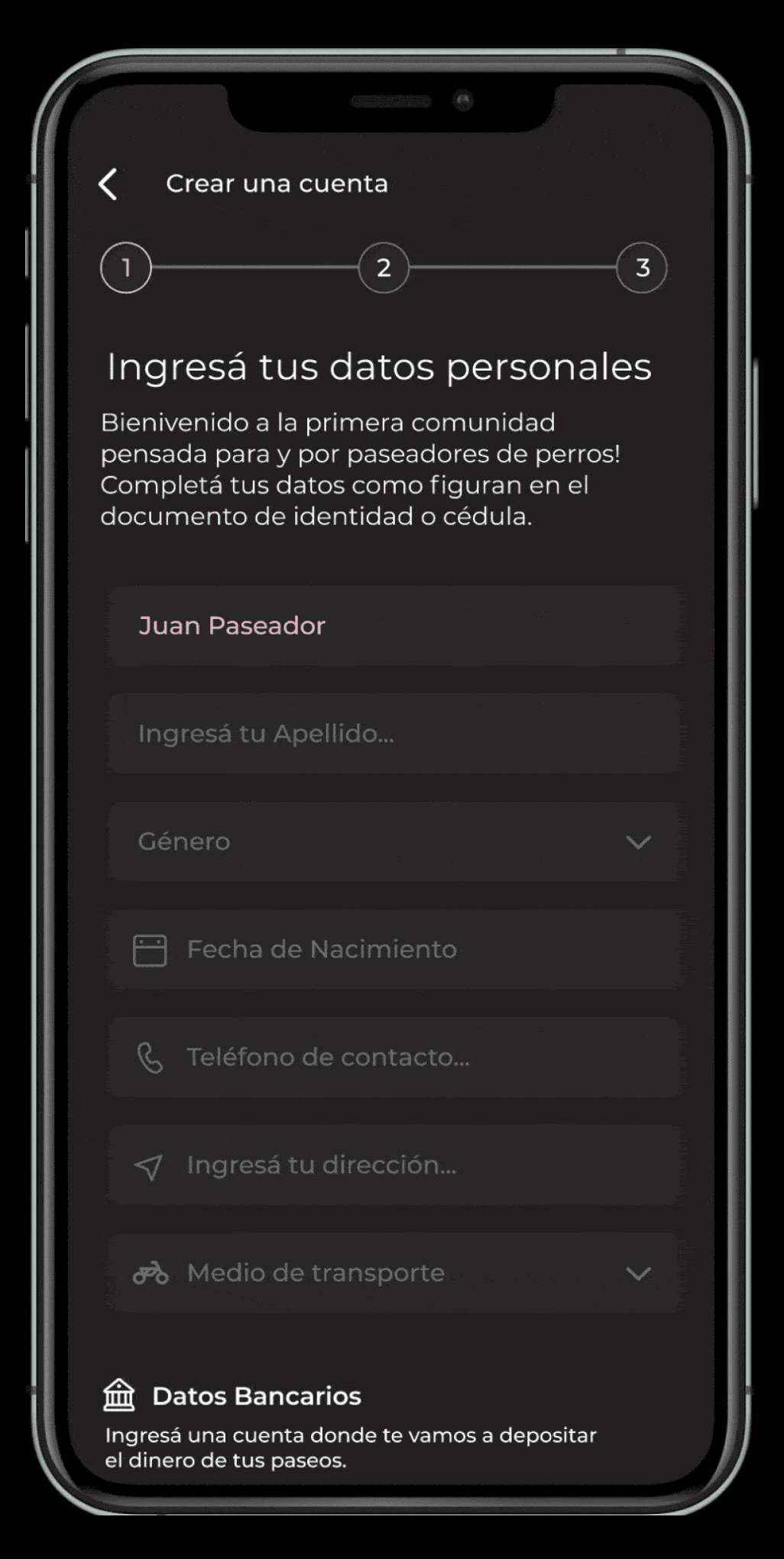Image resolution: width=784 pixels, height=1559 pixels.
Task: Tap the Ingresá tu dirección field
Action: (x=394, y=1165)
